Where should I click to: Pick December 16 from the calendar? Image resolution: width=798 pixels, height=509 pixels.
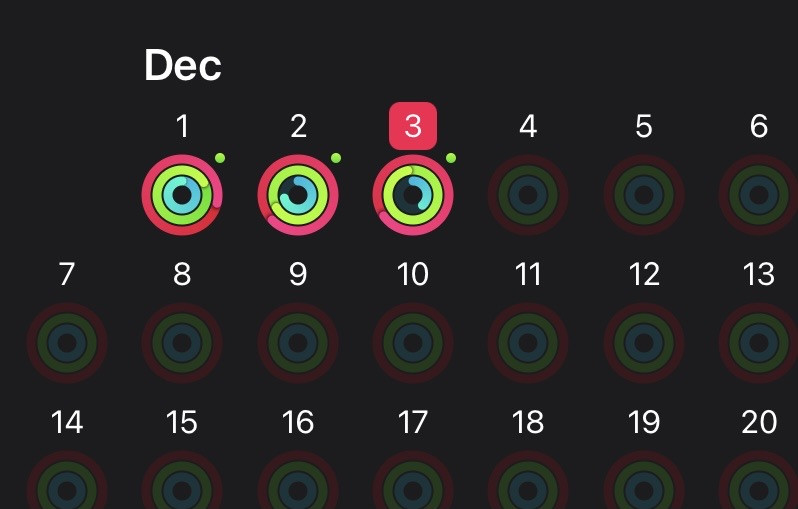tap(298, 482)
